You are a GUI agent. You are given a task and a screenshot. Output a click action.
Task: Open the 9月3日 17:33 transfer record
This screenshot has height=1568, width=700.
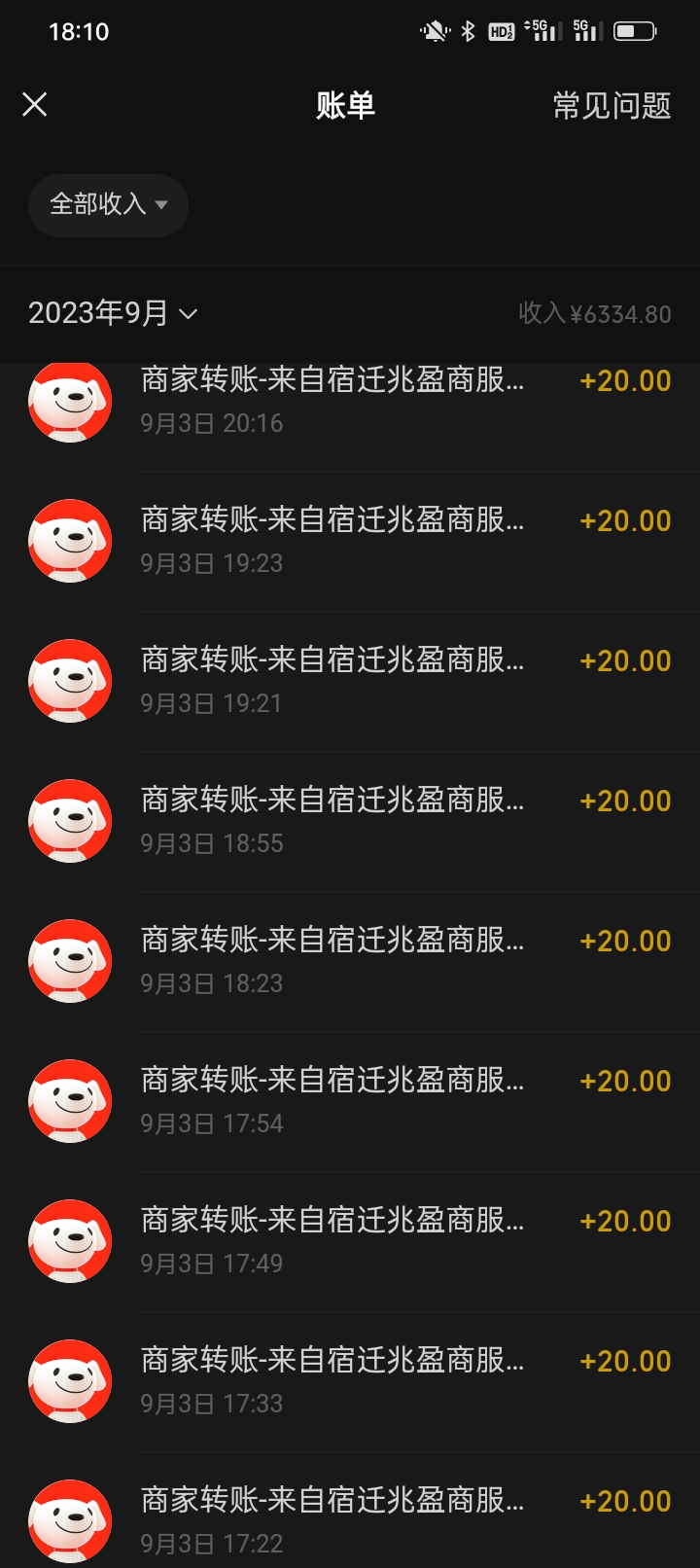350,1382
